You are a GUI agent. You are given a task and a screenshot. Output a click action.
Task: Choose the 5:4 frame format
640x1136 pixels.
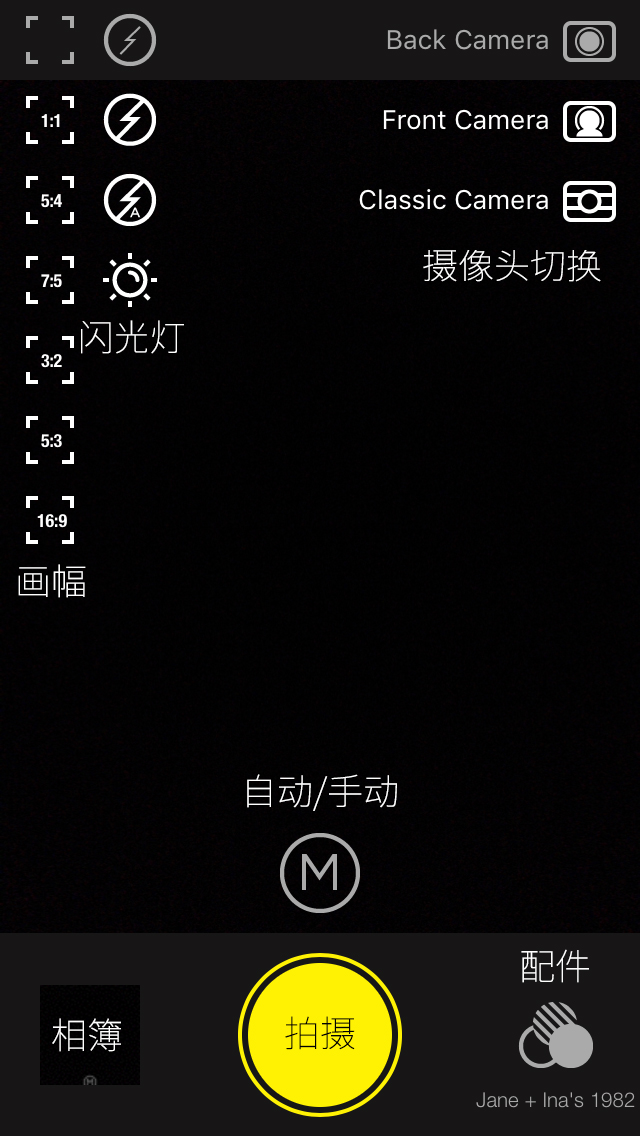(50, 201)
